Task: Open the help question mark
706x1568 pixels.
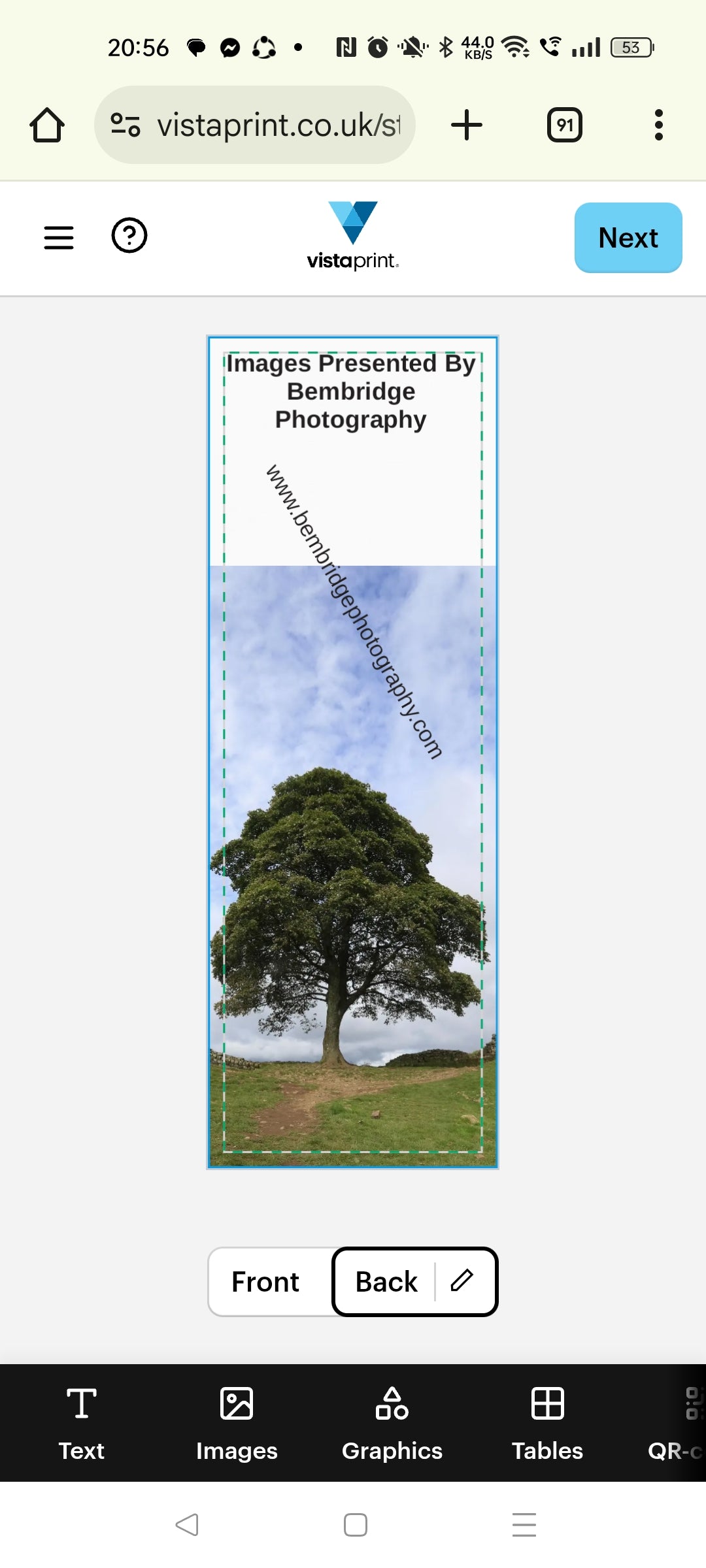Action: (129, 236)
